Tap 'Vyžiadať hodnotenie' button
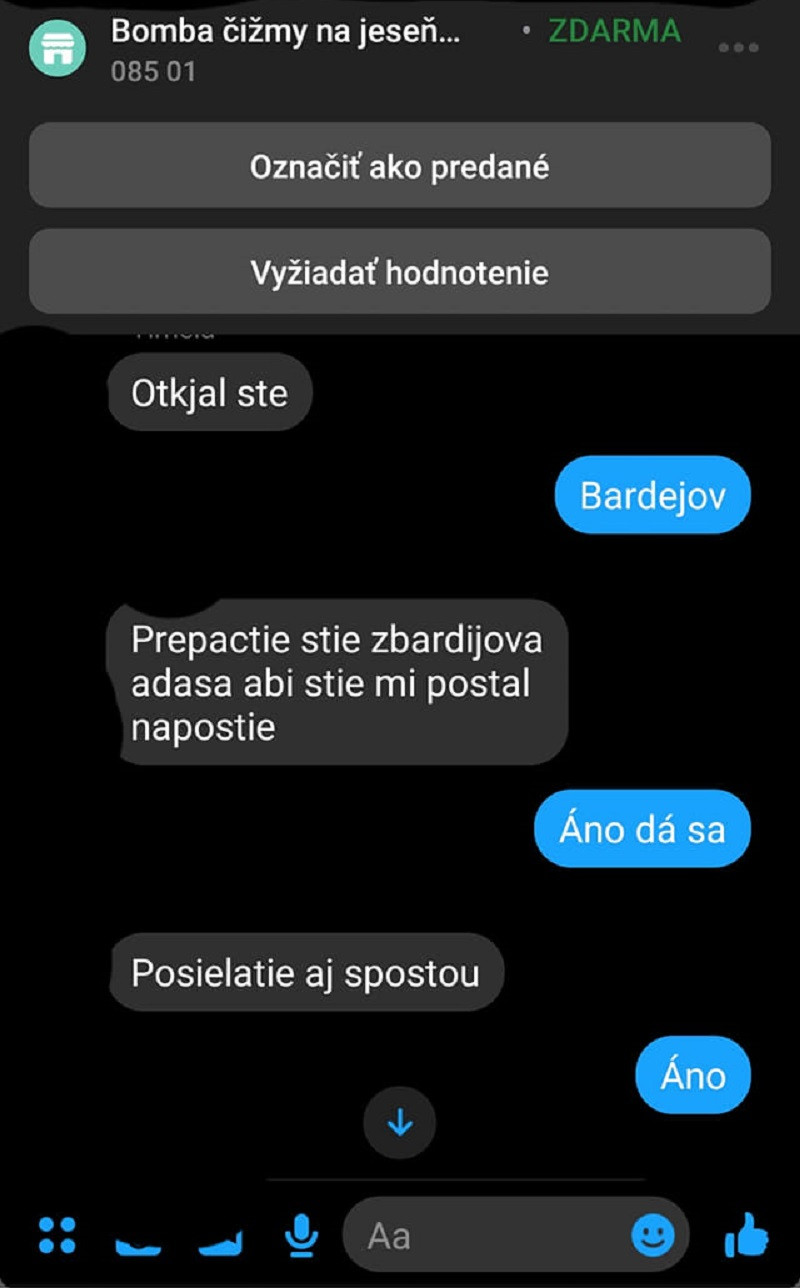 click(x=400, y=272)
